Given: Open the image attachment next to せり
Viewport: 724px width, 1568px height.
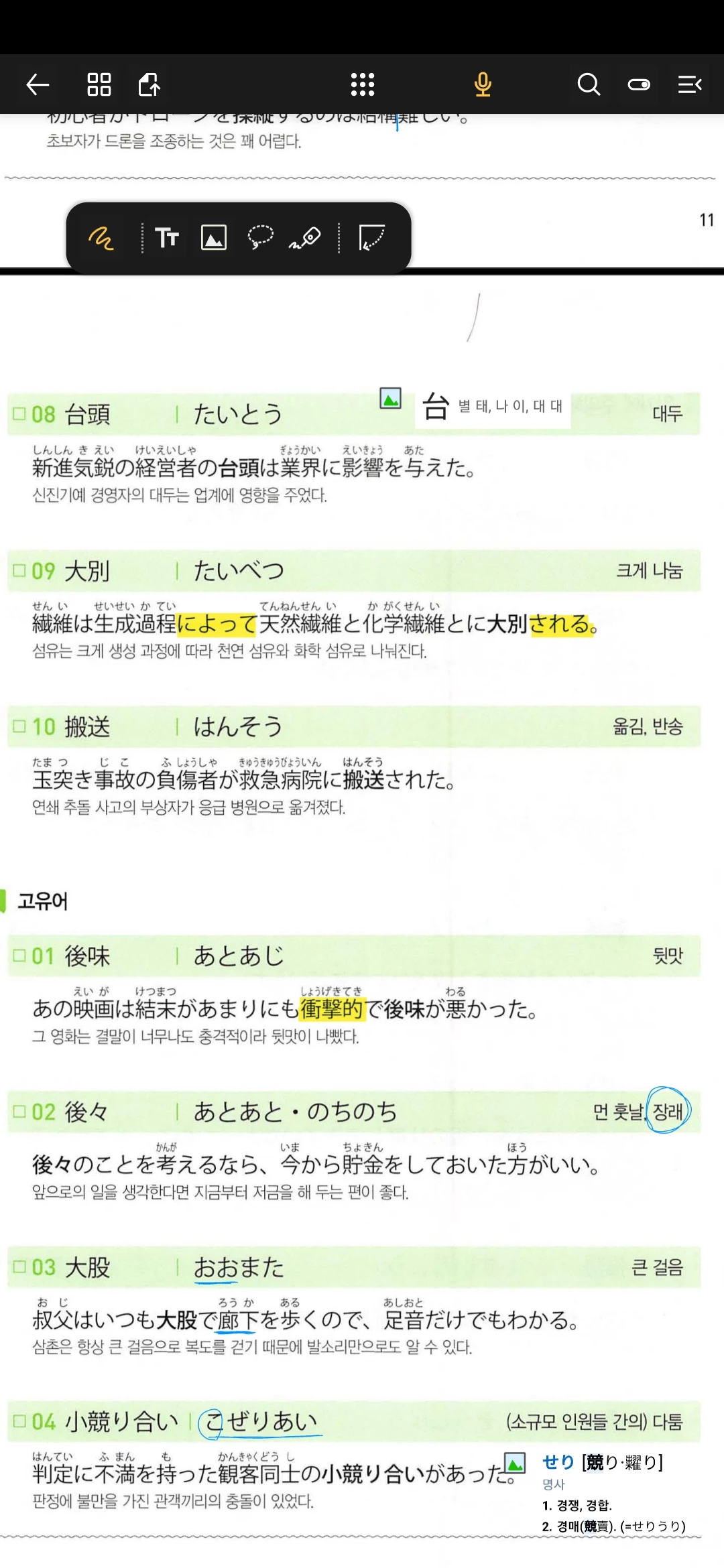Looking at the screenshot, I should pyautogui.click(x=515, y=1462).
